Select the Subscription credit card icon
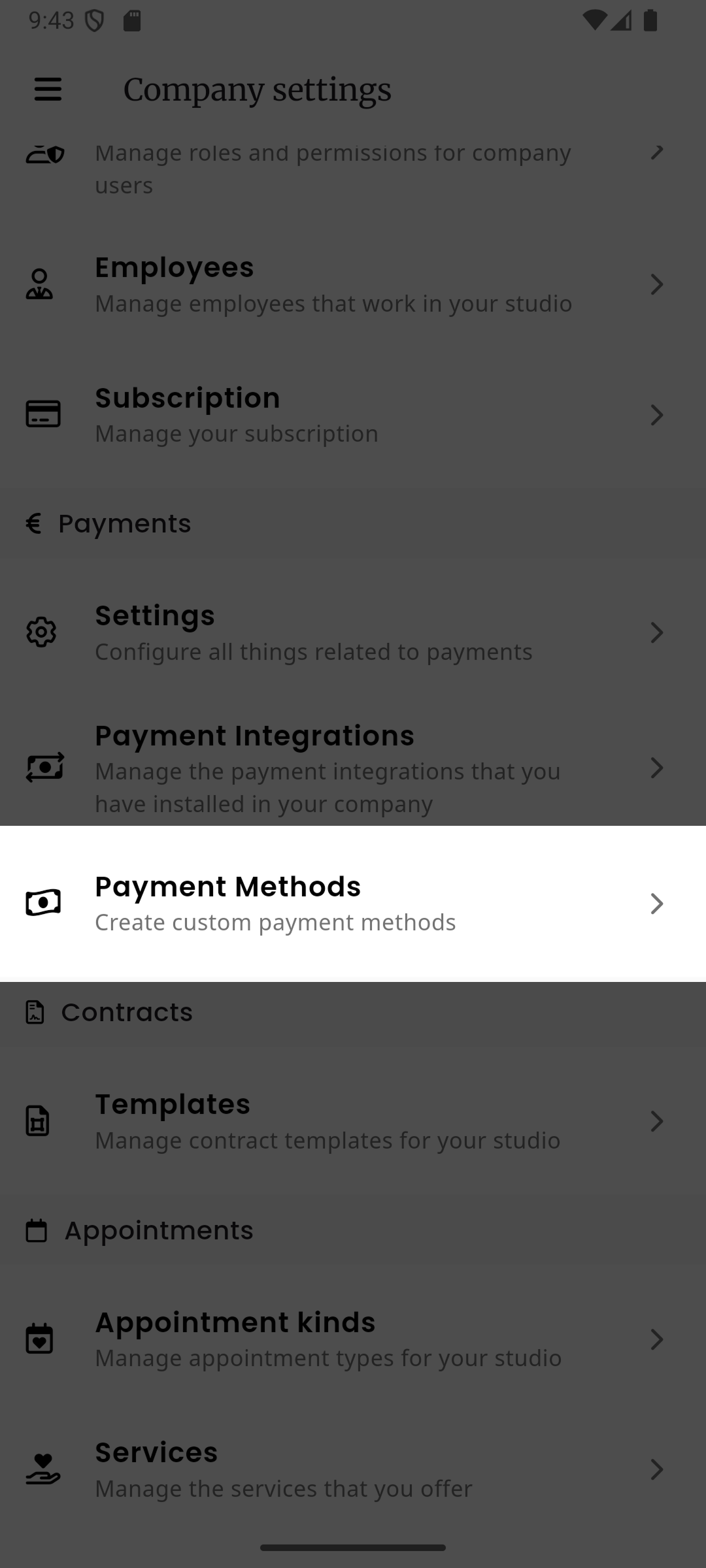Image resolution: width=706 pixels, height=1568 pixels. point(42,414)
